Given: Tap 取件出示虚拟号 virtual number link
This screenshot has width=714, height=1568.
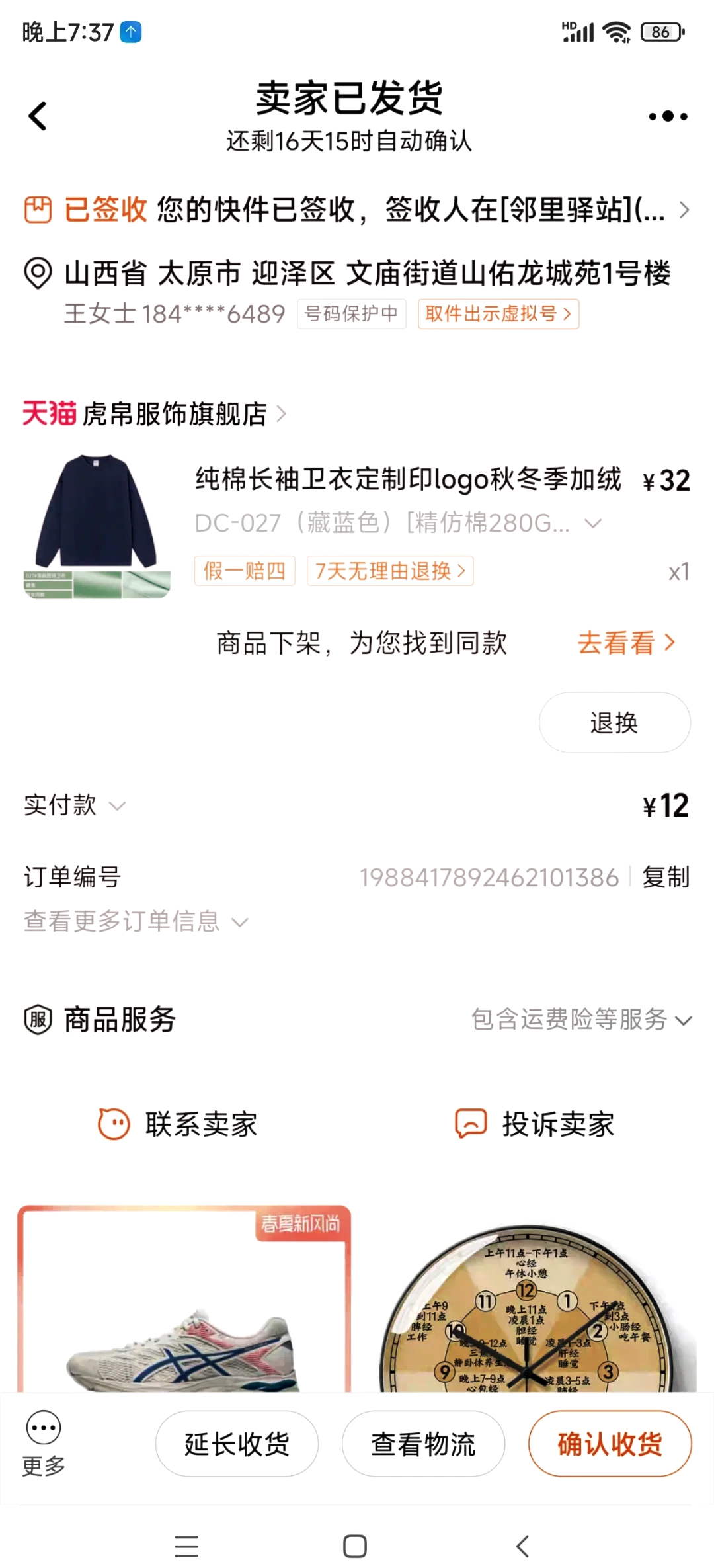Looking at the screenshot, I should pyautogui.click(x=498, y=314).
